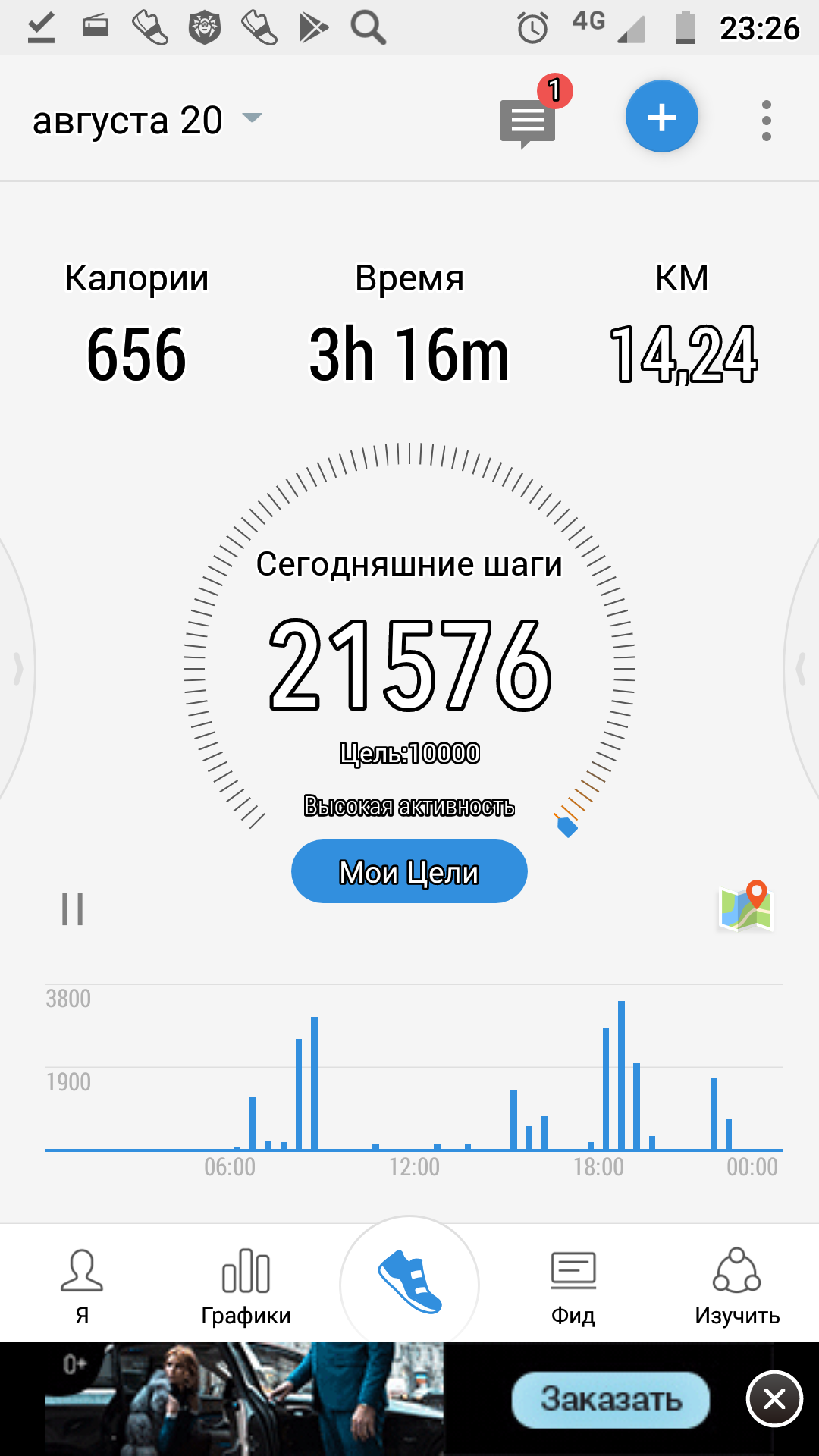Dismiss the ad with the X button
Screen dimensions: 819x1456
coord(775,1398)
